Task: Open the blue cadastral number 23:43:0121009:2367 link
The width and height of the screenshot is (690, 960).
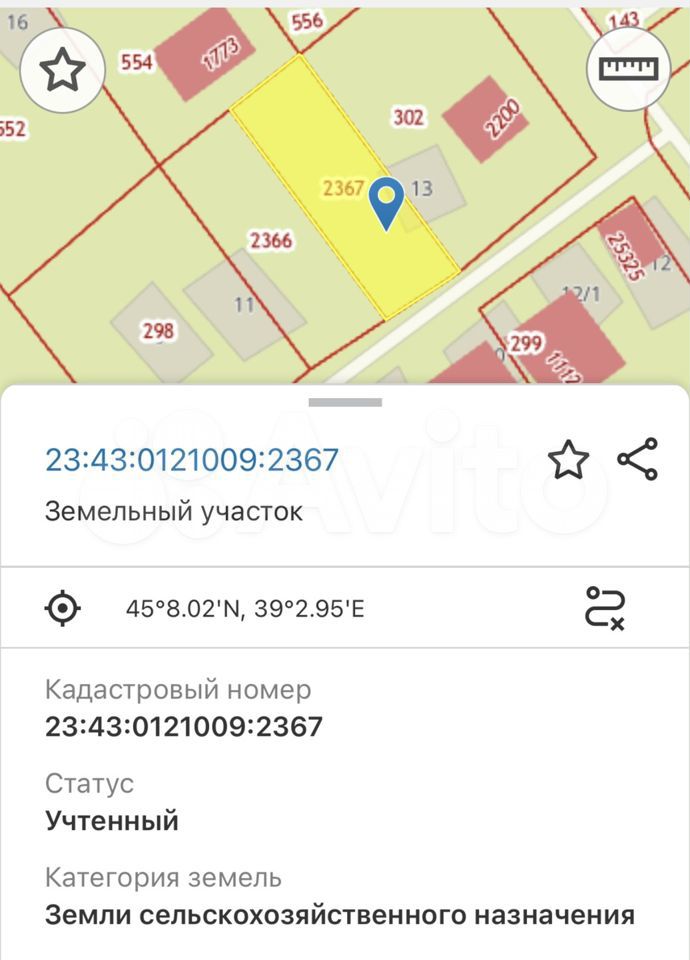Action: tap(192, 460)
